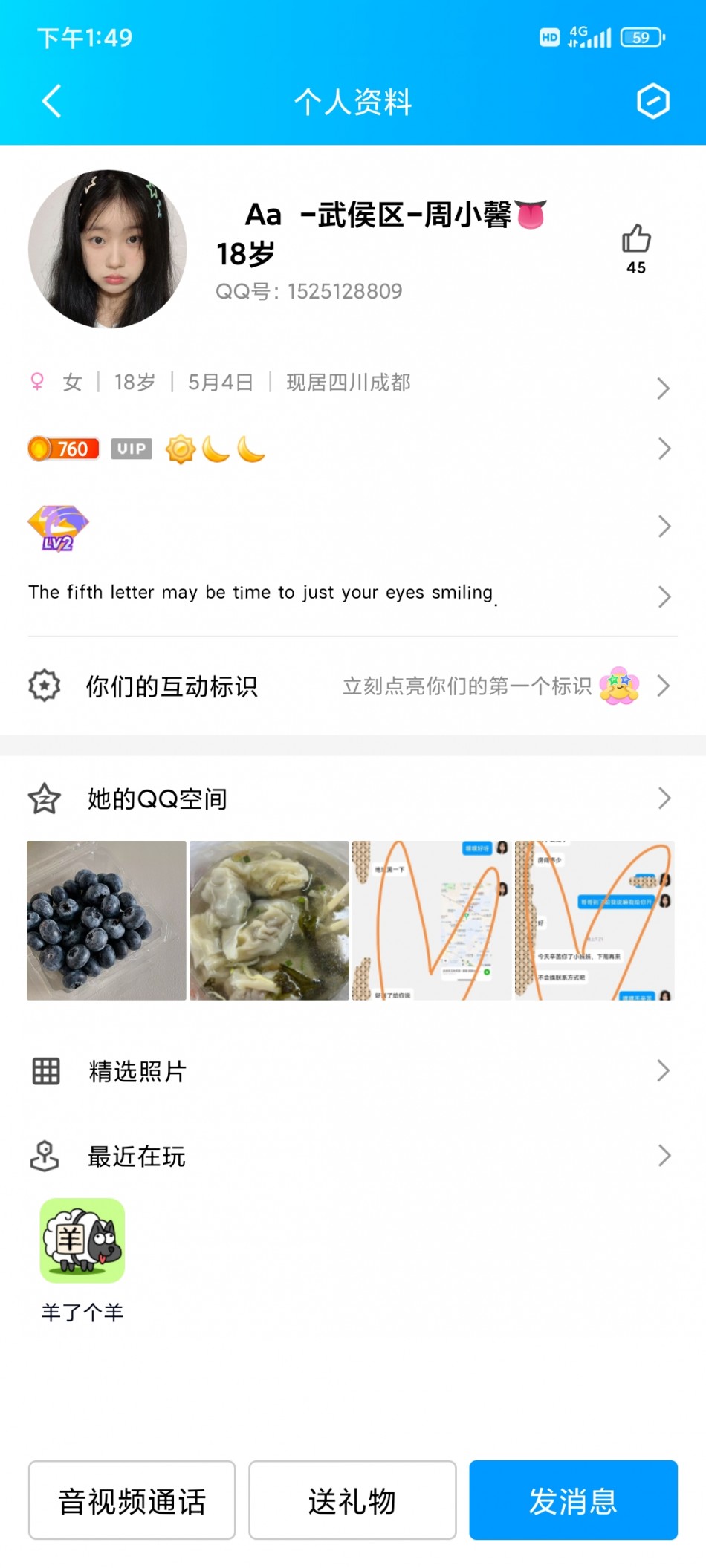View the blueberries photo
This screenshot has width=706, height=1568.
click(x=106, y=921)
